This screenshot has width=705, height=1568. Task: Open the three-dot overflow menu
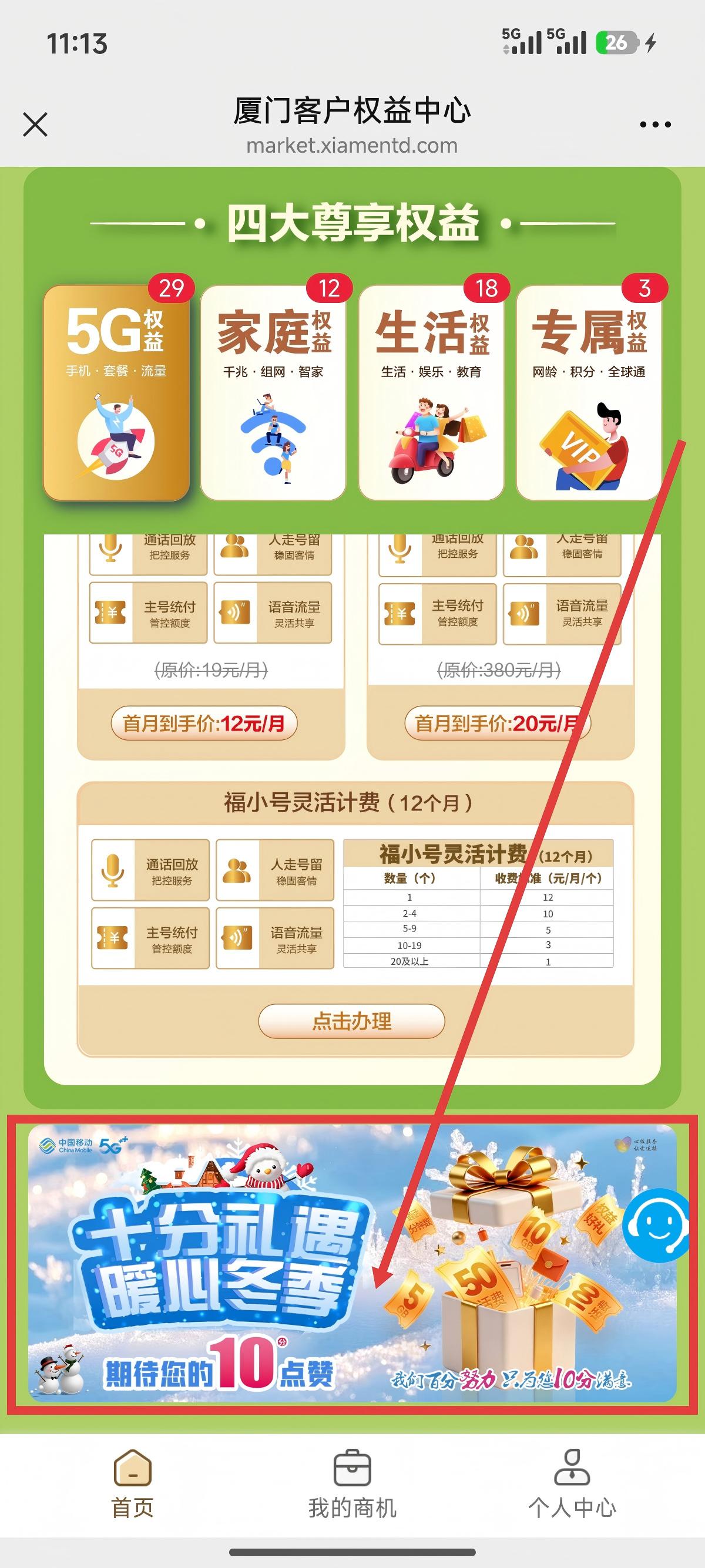pyautogui.click(x=655, y=125)
